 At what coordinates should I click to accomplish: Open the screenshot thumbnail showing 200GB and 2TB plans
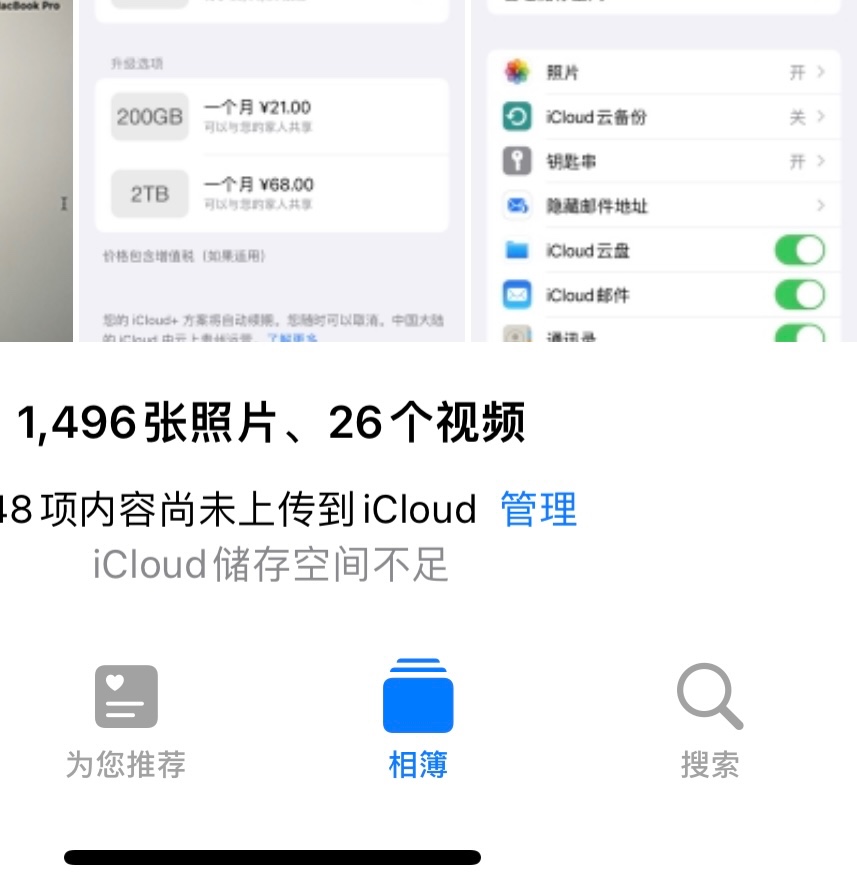coord(272,170)
